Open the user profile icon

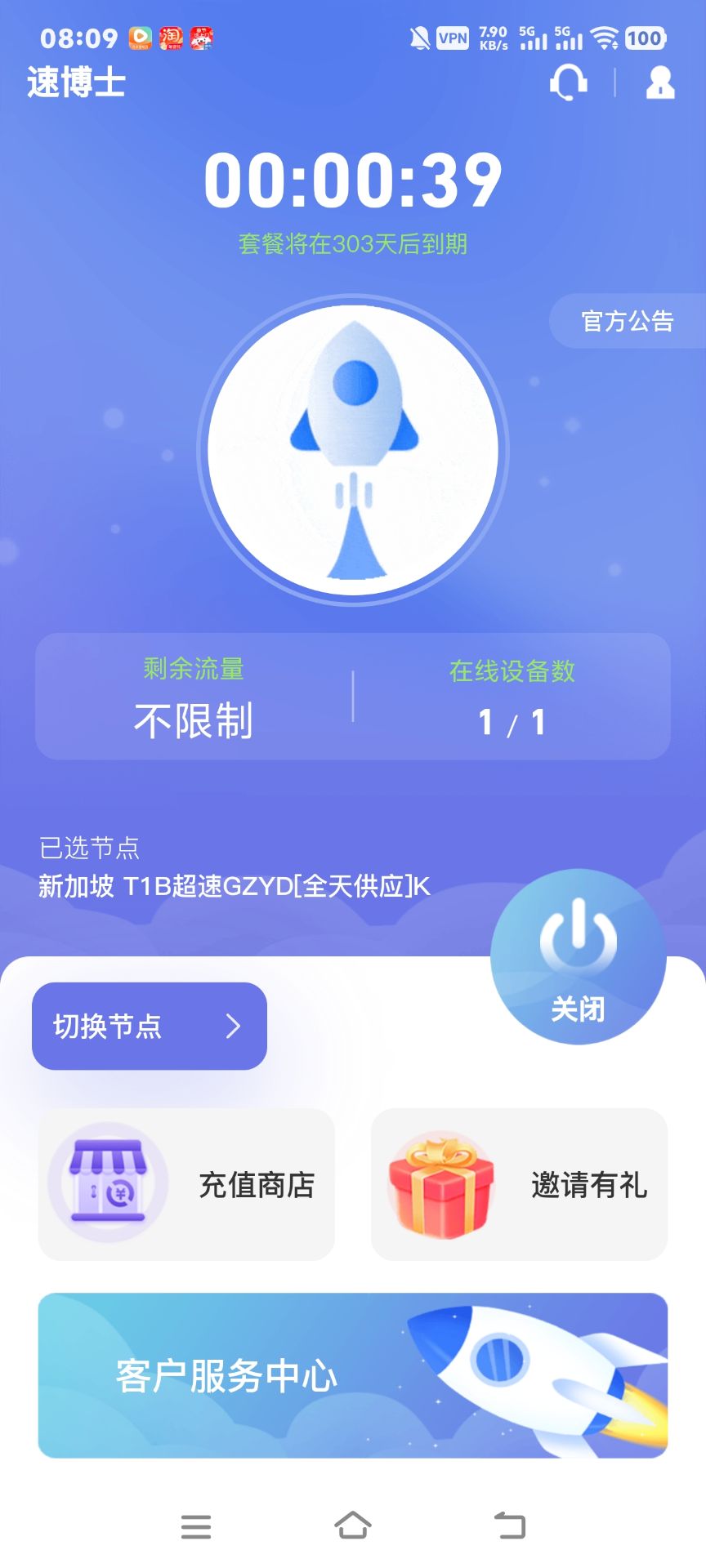[x=660, y=82]
